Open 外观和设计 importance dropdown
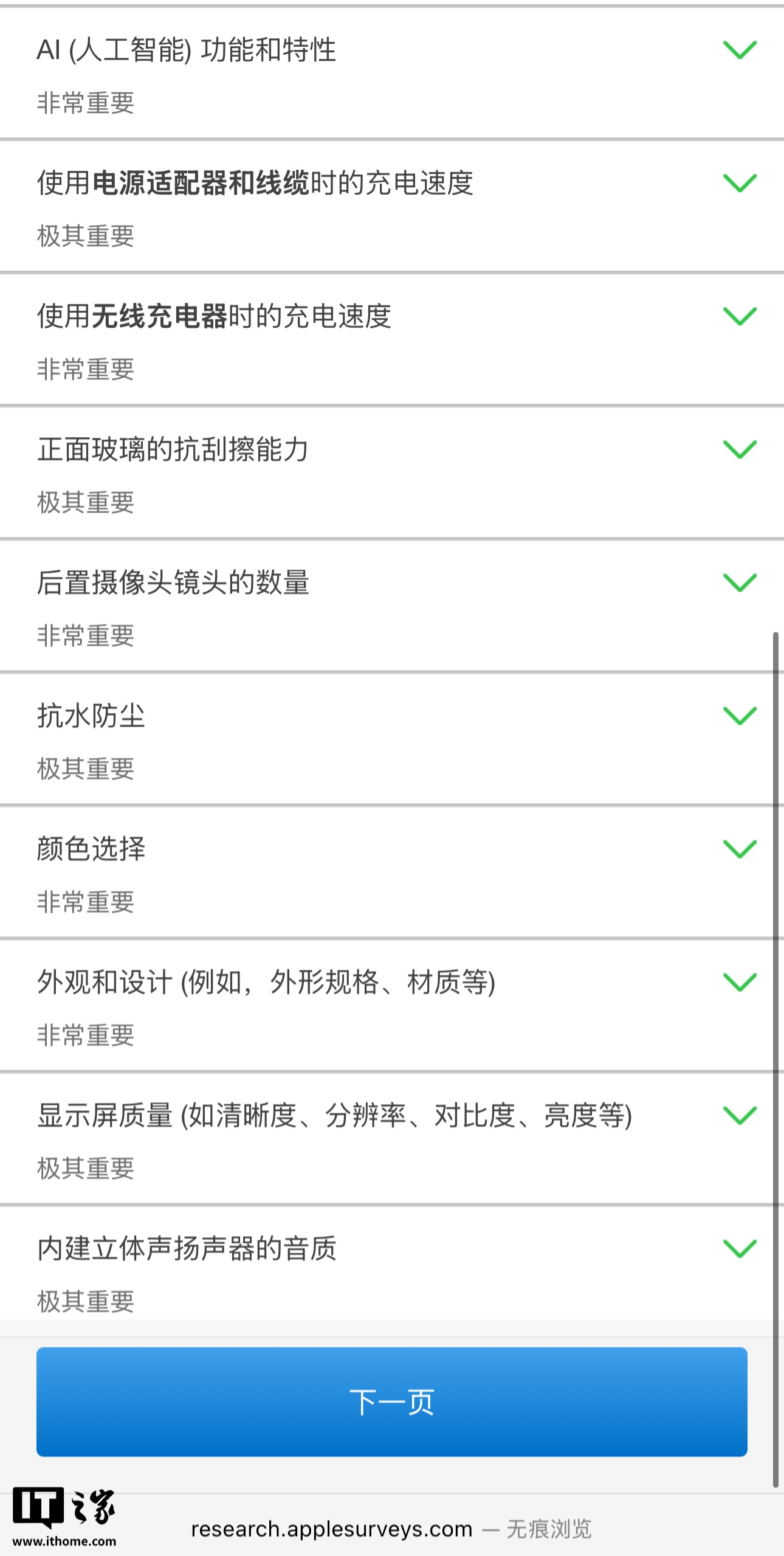The height and width of the screenshot is (1556, 784). [739, 982]
